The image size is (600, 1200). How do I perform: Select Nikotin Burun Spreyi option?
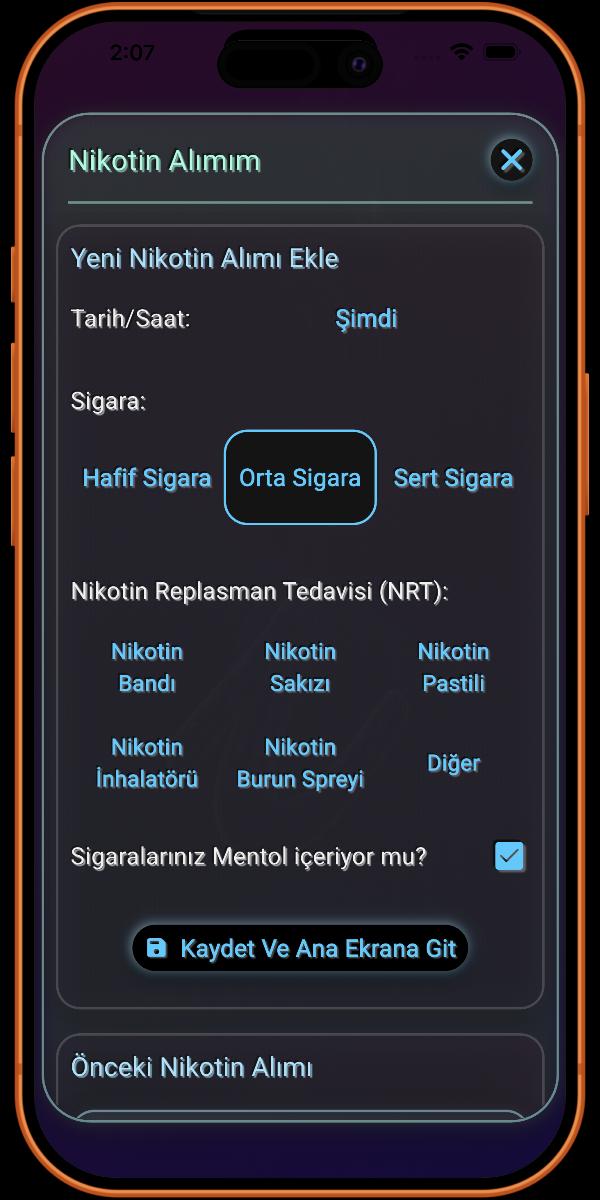pyautogui.click(x=300, y=763)
